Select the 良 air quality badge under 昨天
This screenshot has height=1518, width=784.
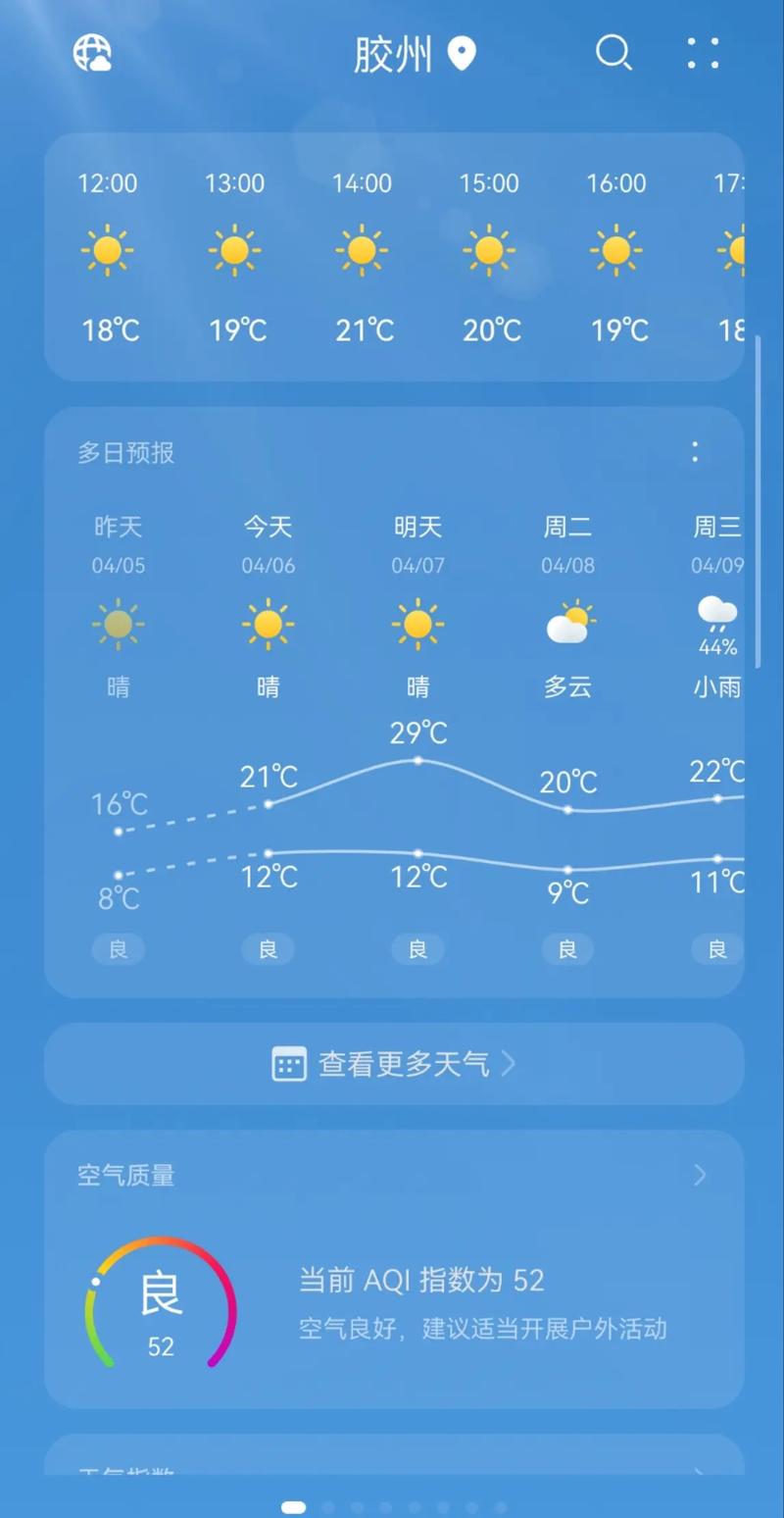click(118, 948)
